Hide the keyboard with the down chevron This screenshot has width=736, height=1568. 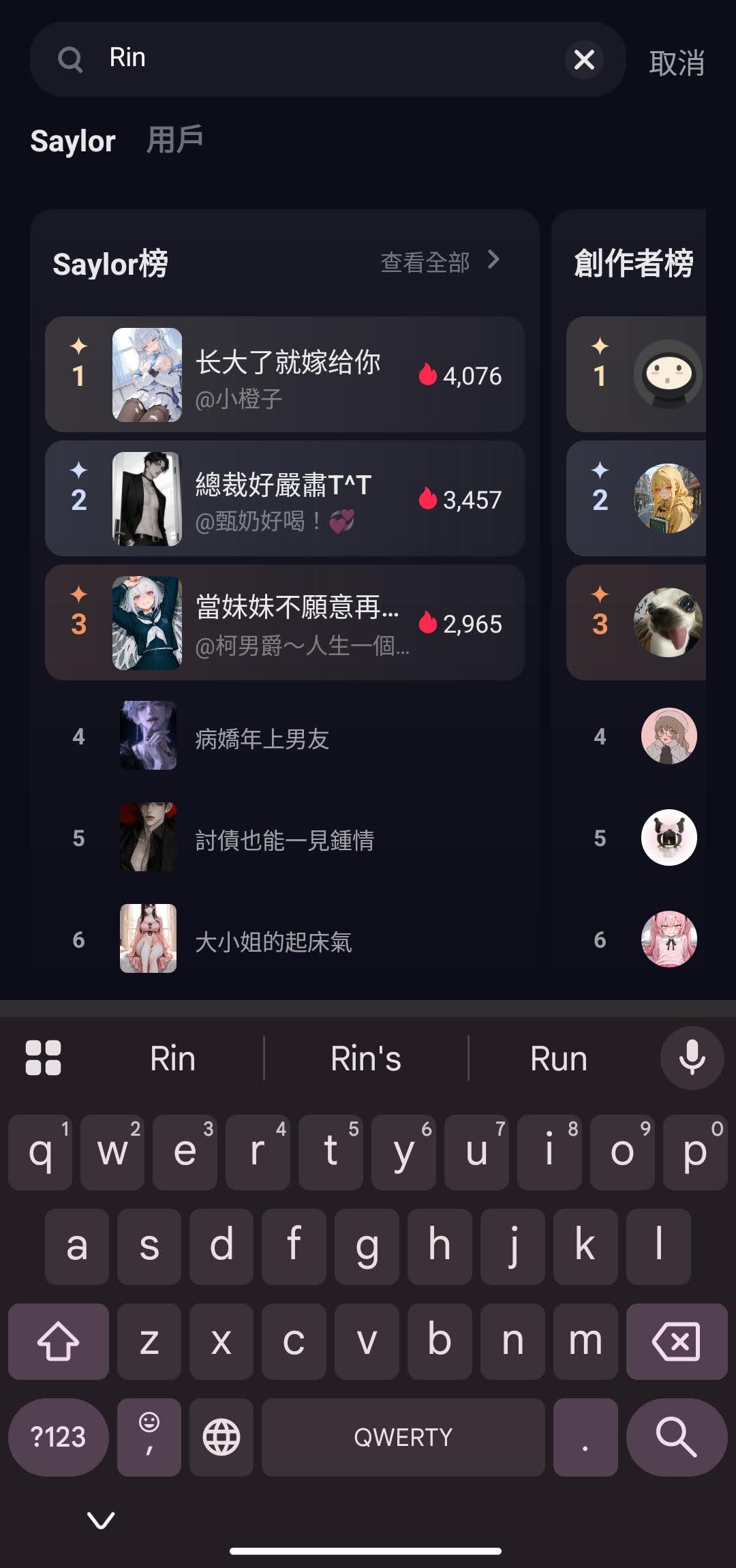coord(101,1520)
